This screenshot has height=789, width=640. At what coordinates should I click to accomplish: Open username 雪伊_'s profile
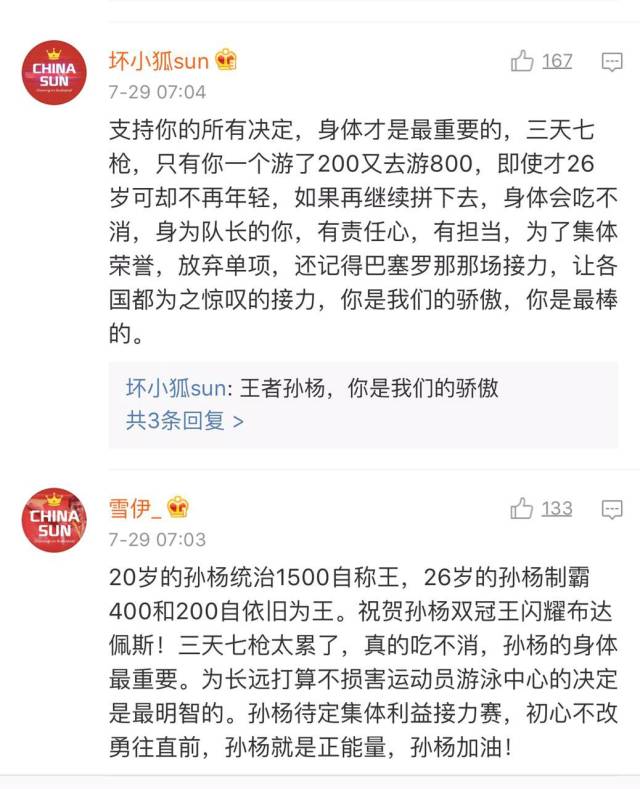pyautogui.click(x=134, y=508)
